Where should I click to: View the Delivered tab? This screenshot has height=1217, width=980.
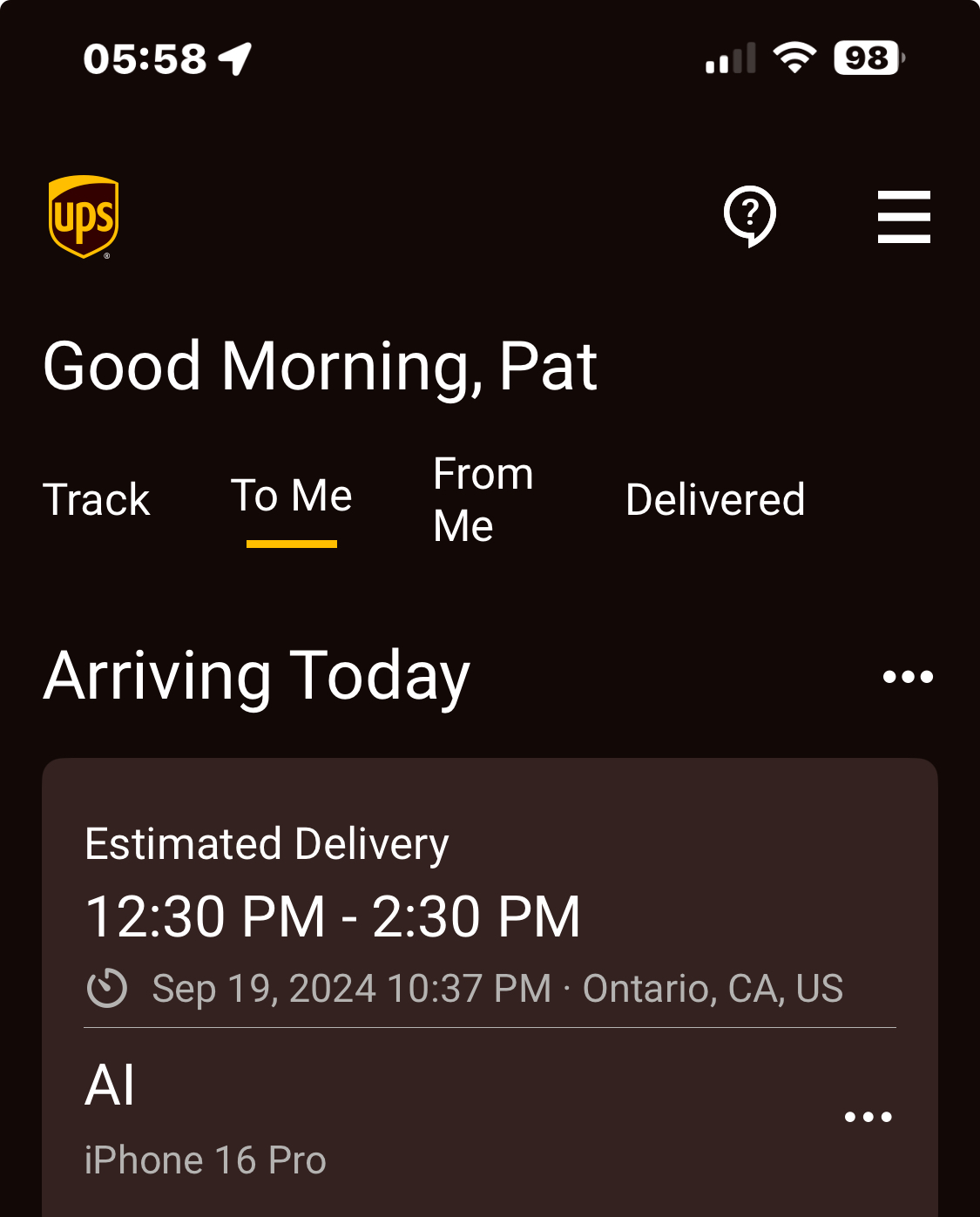714,500
